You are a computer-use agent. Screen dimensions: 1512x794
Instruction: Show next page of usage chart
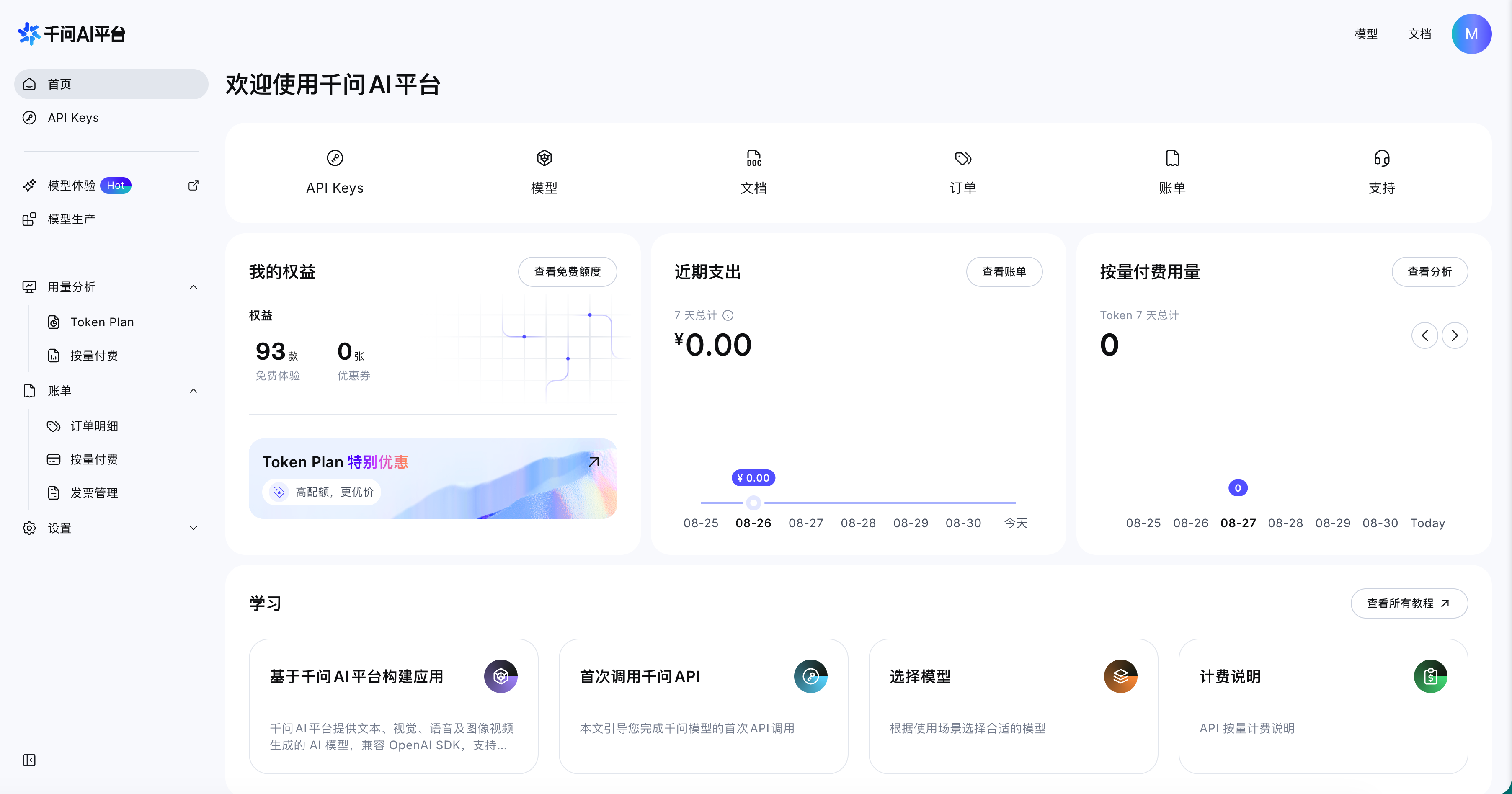point(1455,336)
